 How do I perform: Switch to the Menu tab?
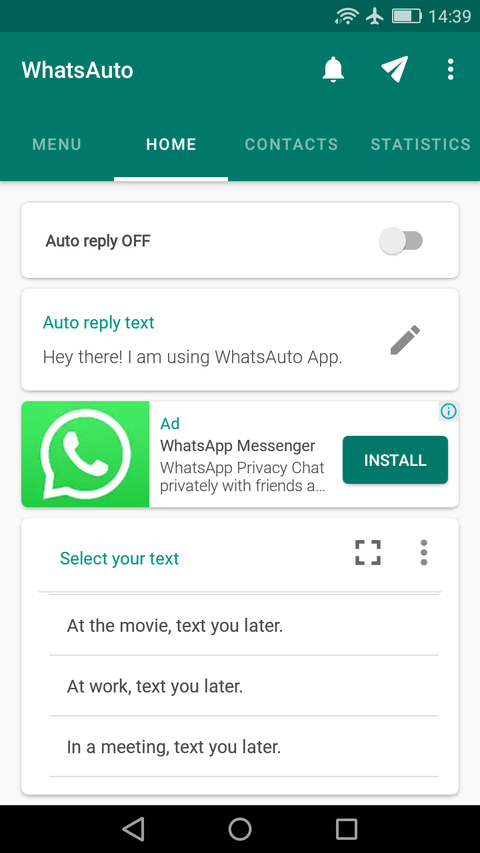pos(57,144)
